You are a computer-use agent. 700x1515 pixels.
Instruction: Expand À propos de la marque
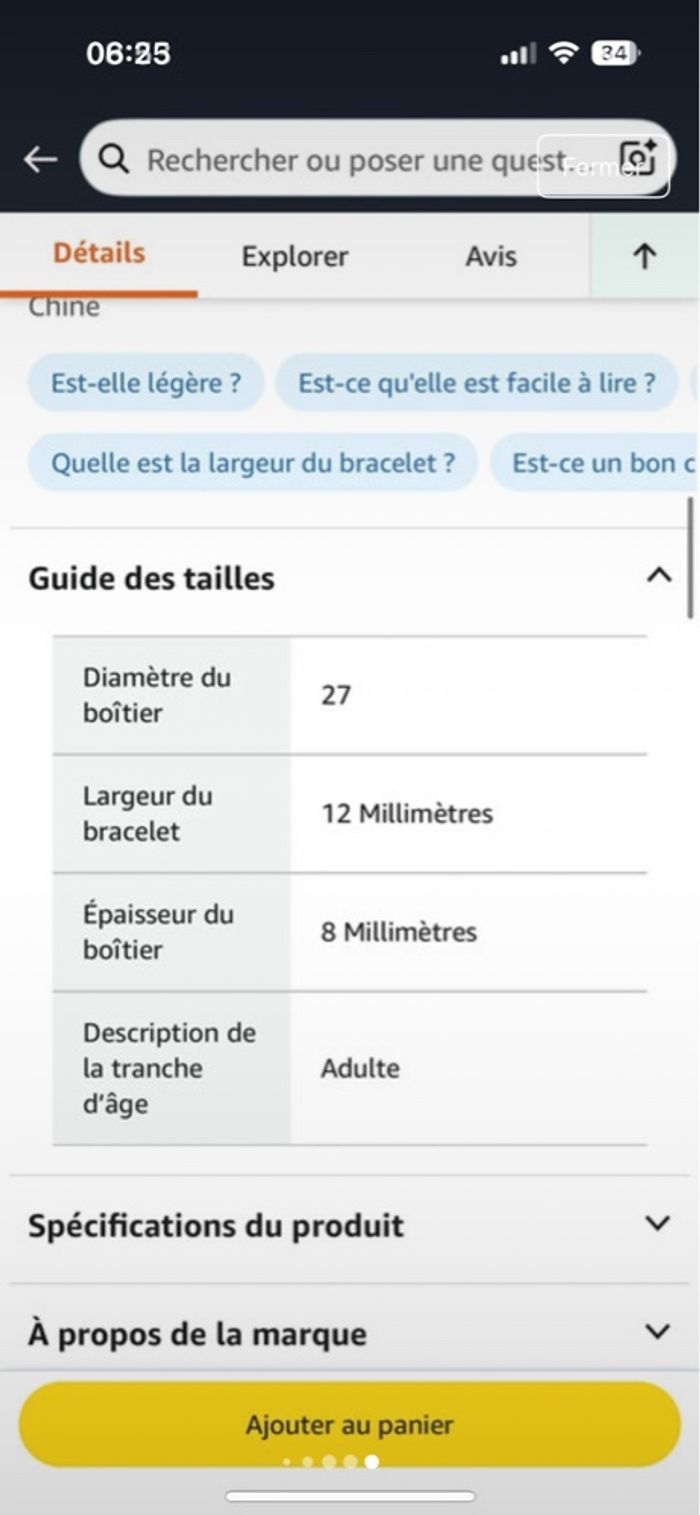pos(657,1332)
